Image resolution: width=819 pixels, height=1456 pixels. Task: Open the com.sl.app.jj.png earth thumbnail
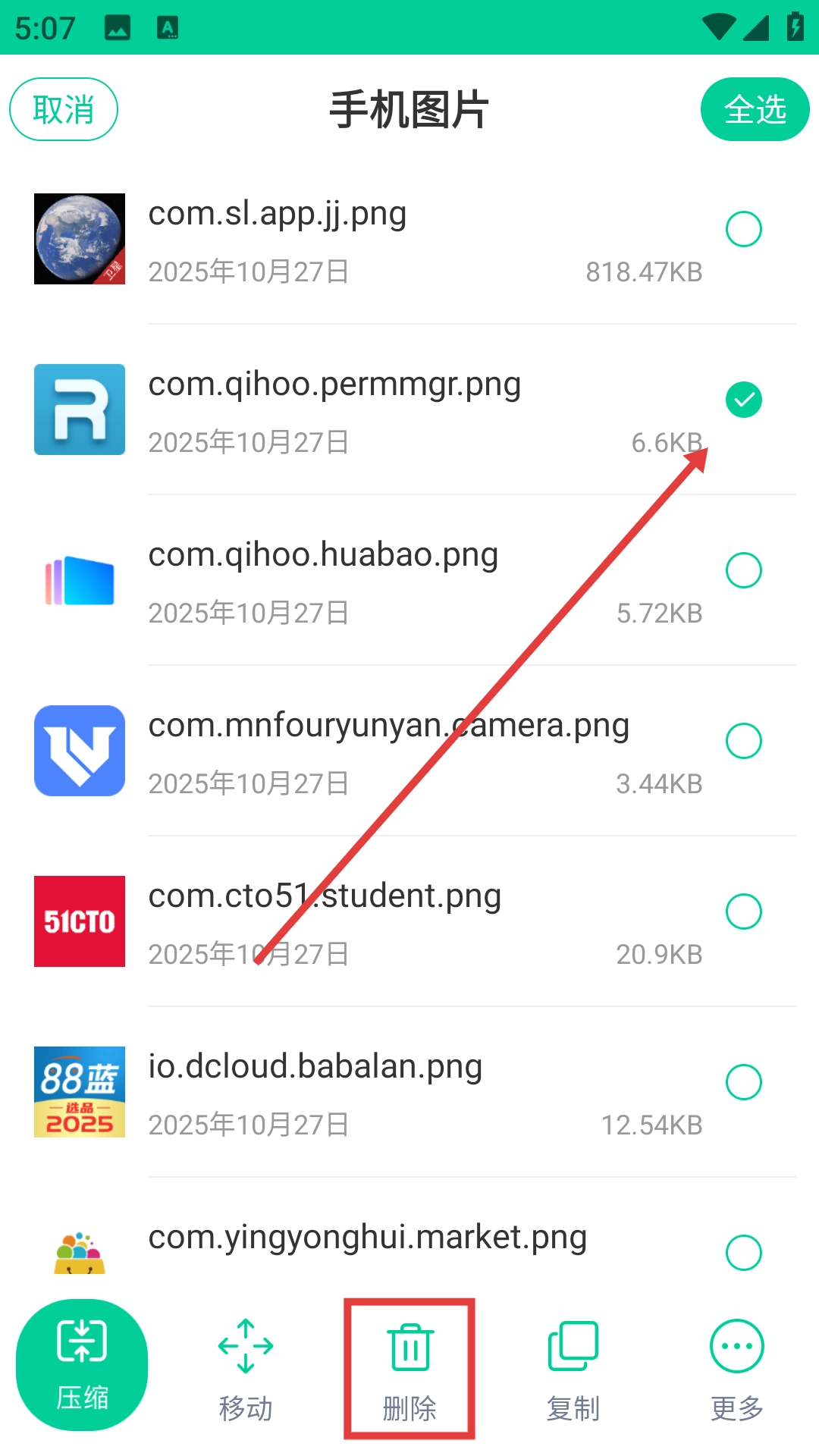(x=80, y=239)
